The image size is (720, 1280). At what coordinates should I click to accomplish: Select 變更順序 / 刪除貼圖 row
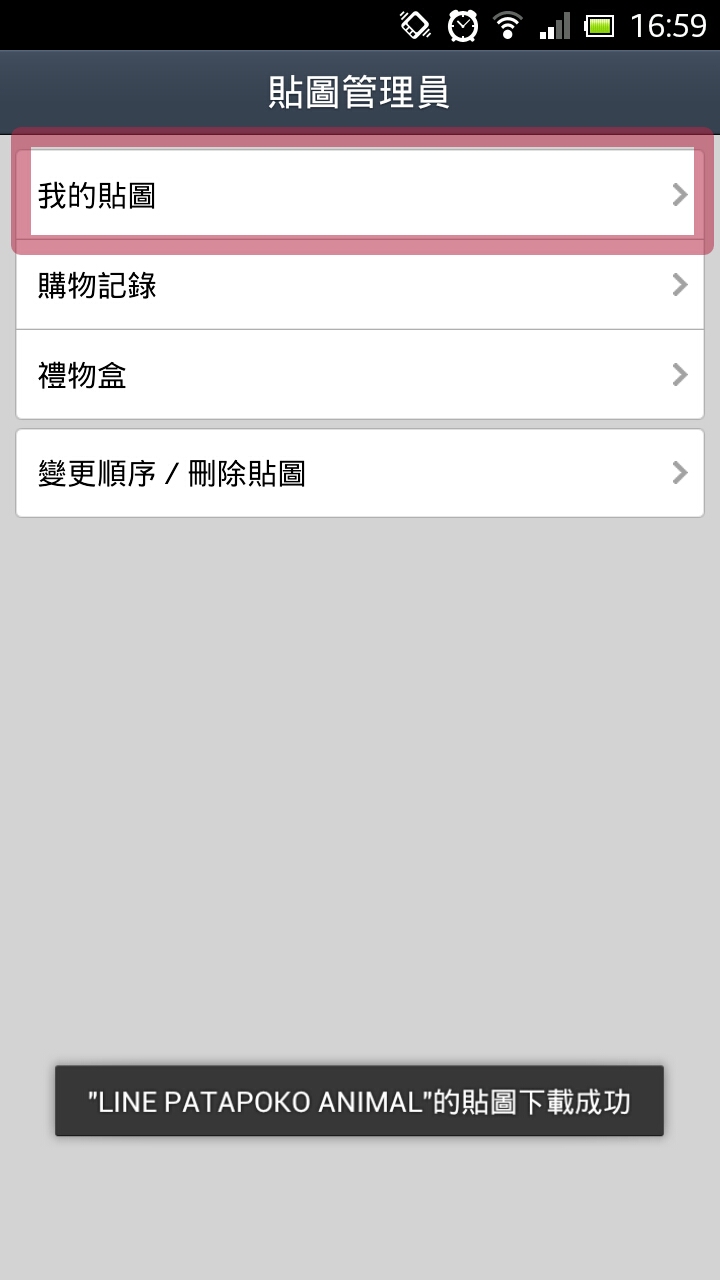pos(360,473)
